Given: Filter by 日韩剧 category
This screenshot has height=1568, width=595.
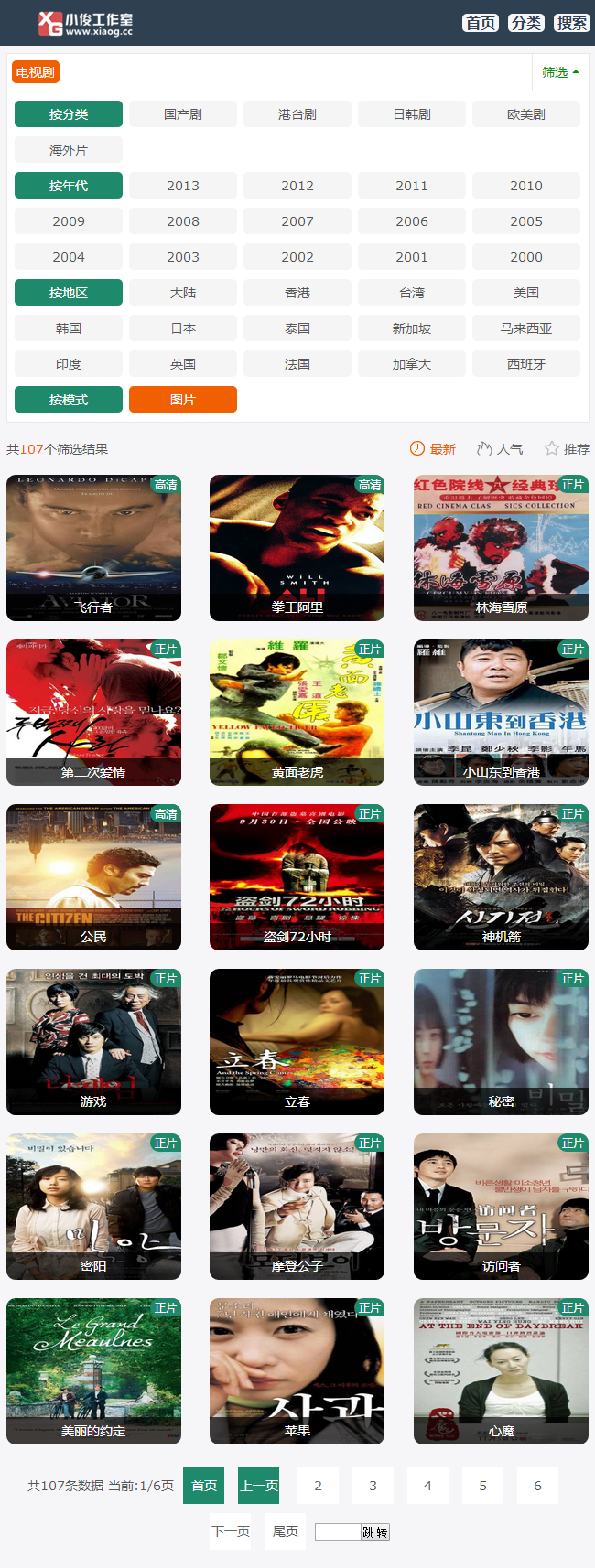Looking at the screenshot, I should click(x=412, y=114).
